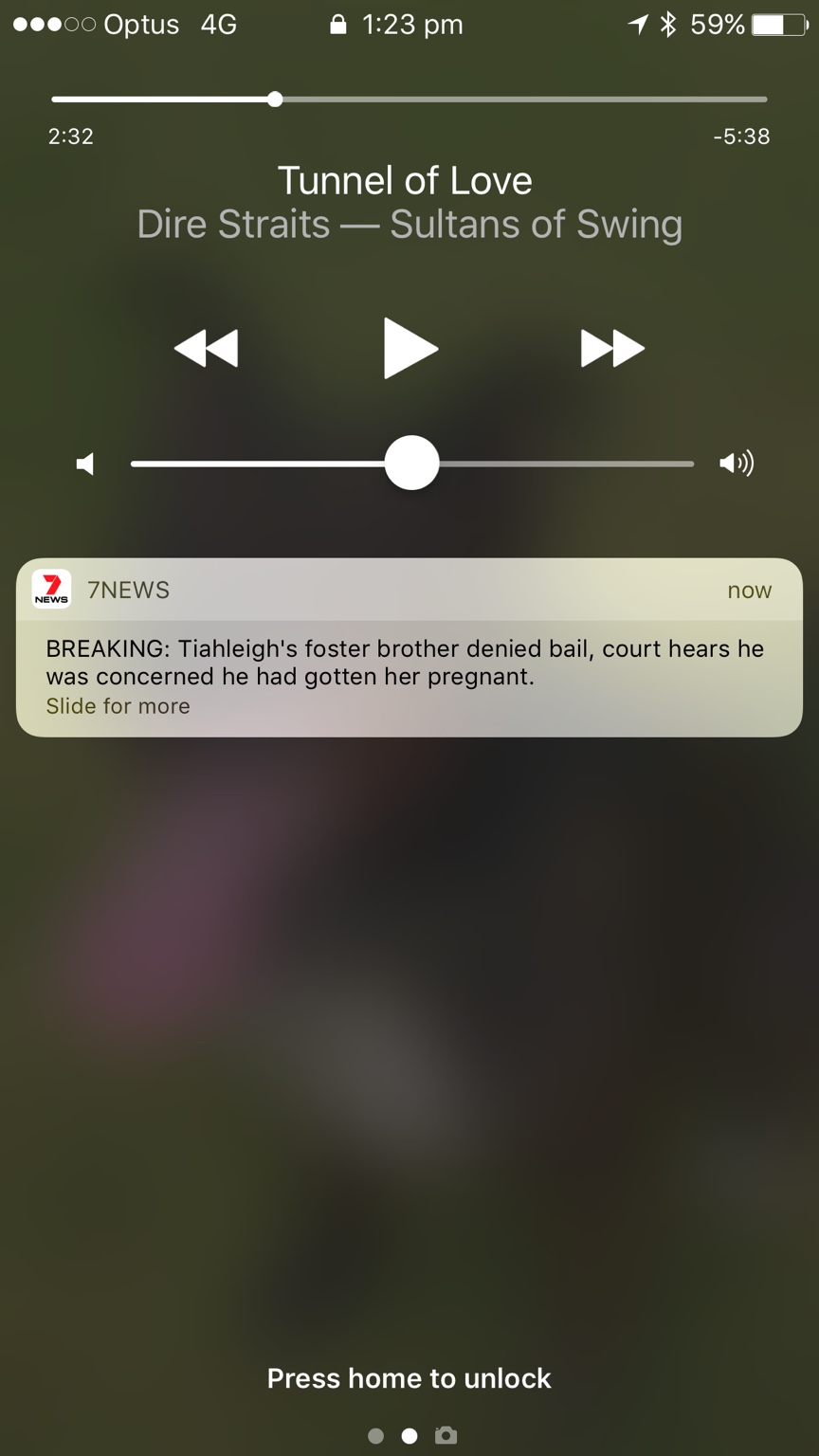The image size is (819, 1456).
Task: Tap the song progress scrubber
Action: coord(275,100)
